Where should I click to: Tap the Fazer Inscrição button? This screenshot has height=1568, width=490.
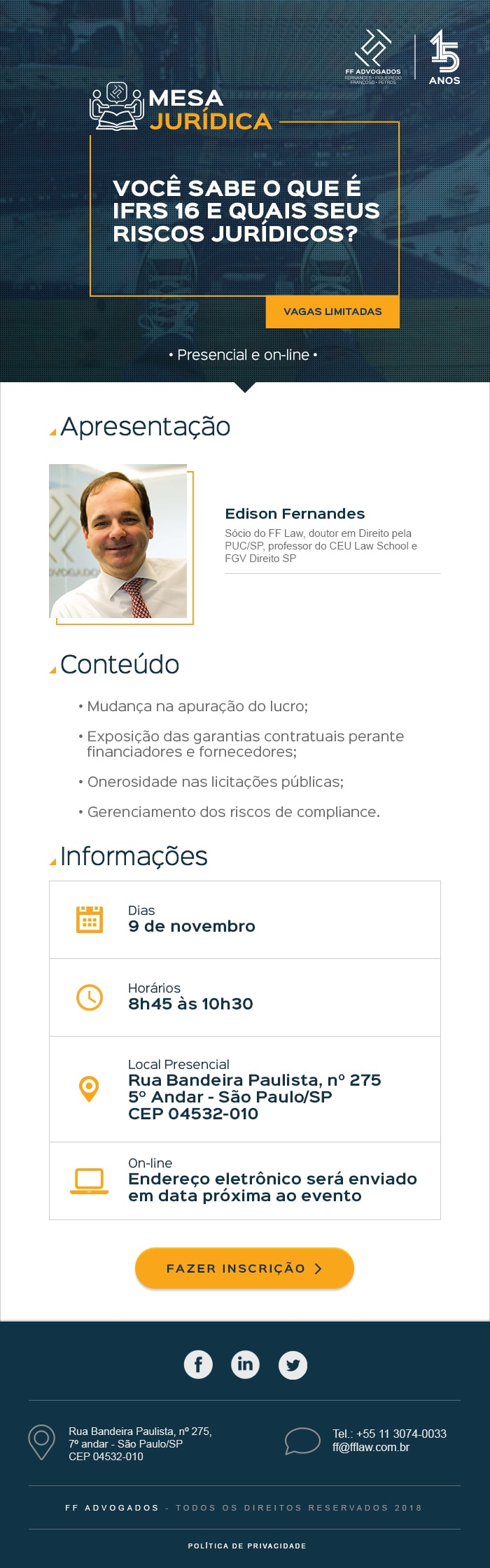coord(244,1268)
